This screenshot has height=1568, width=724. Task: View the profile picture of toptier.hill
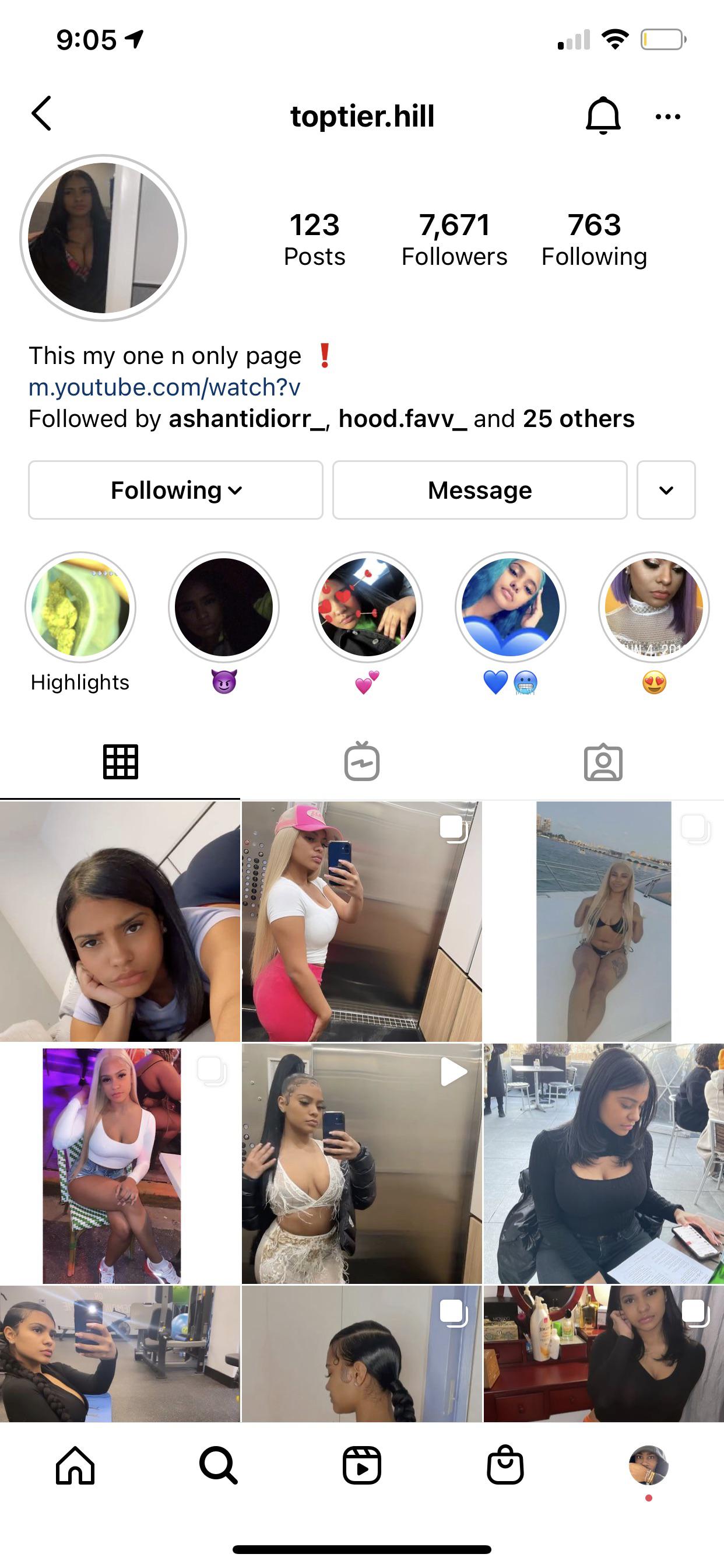103,238
